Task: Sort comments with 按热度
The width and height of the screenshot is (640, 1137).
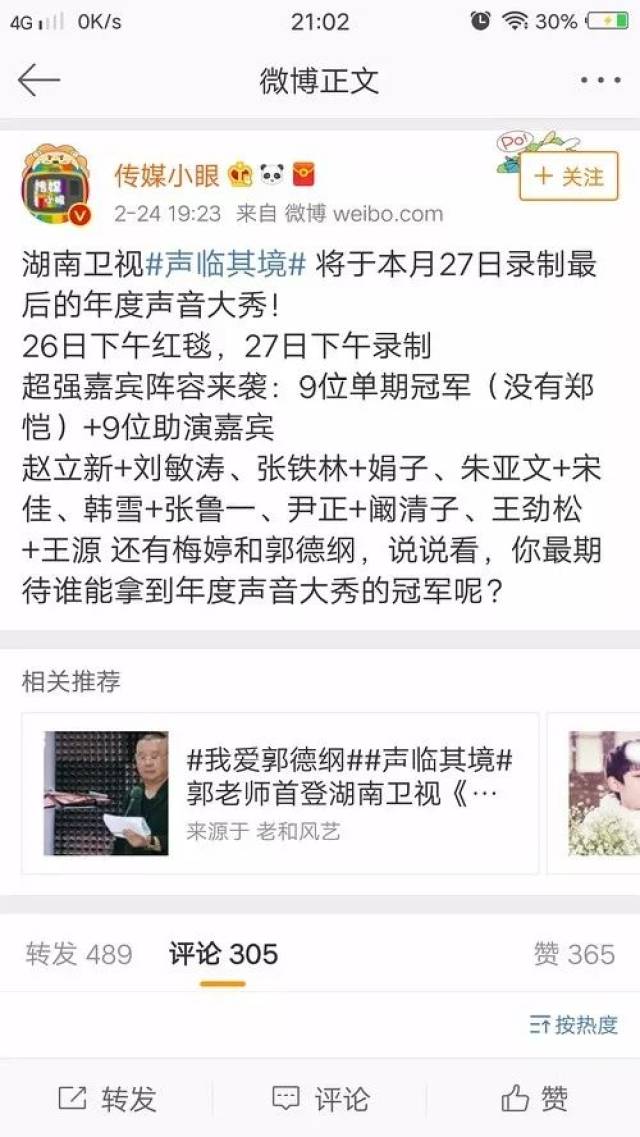Action: click(x=574, y=1025)
